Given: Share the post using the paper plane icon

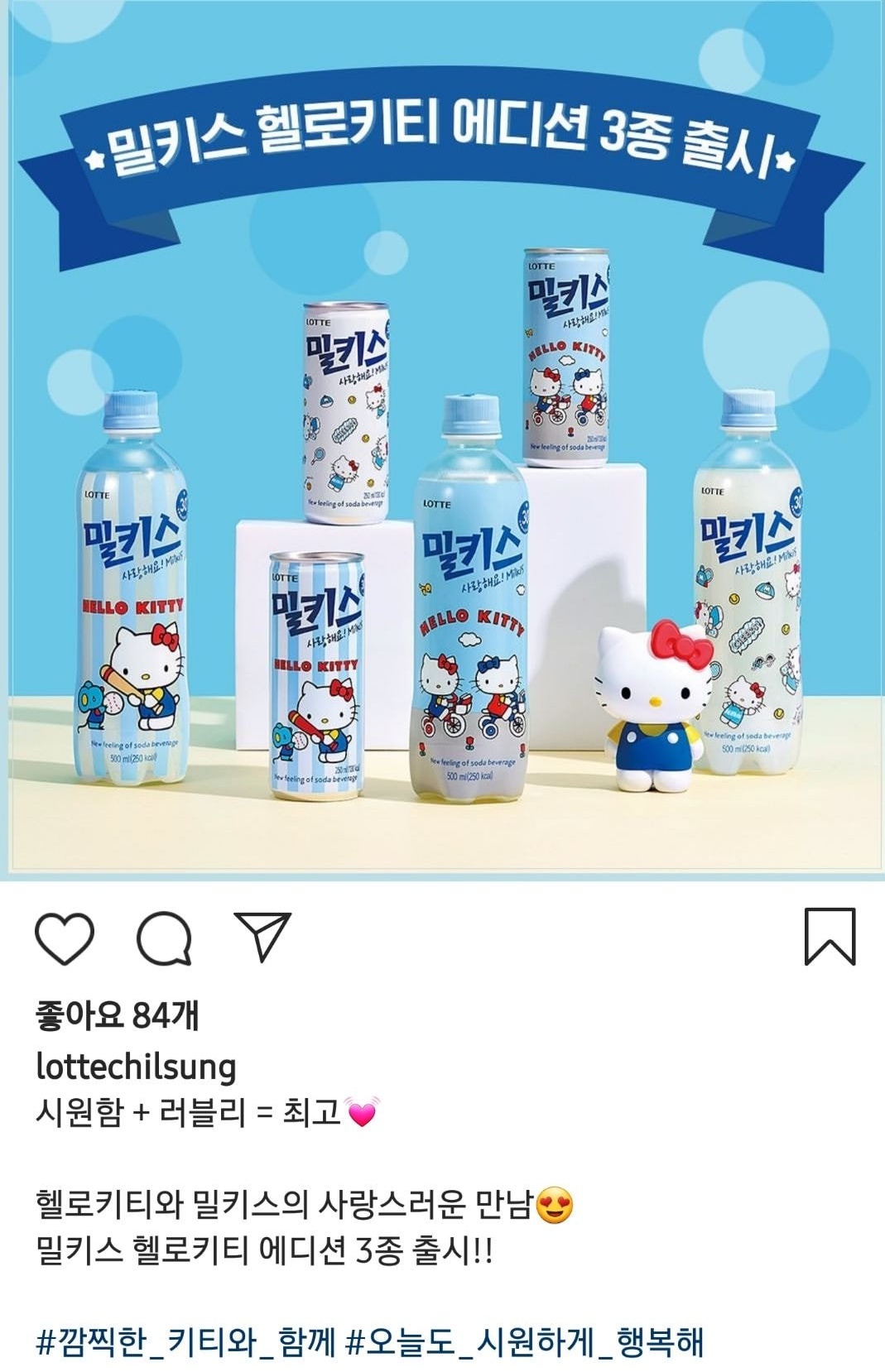Looking at the screenshot, I should click(x=262, y=936).
